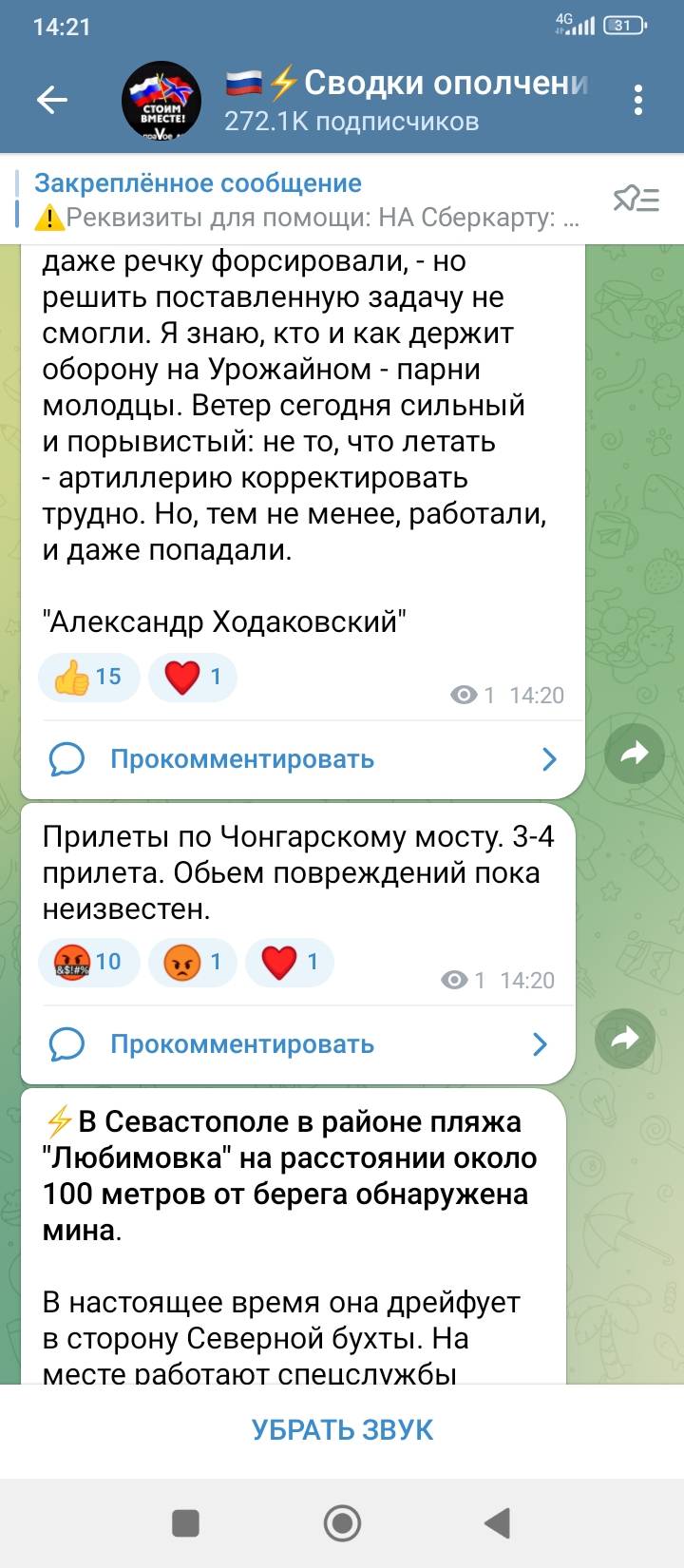Open the channel overflow menu
Image resolution: width=684 pixels, height=1568 pixels.
click(638, 100)
